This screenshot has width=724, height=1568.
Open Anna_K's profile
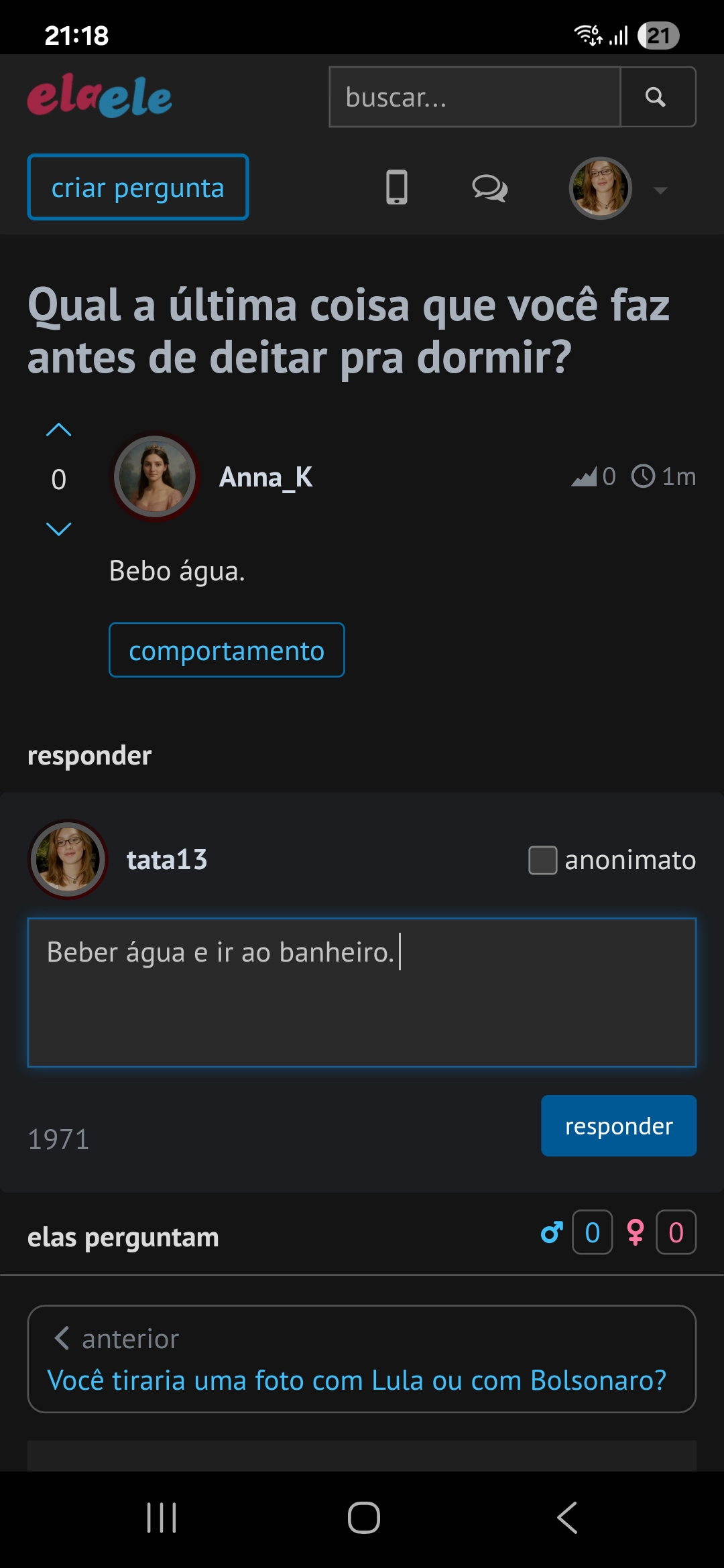[x=266, y=477]
